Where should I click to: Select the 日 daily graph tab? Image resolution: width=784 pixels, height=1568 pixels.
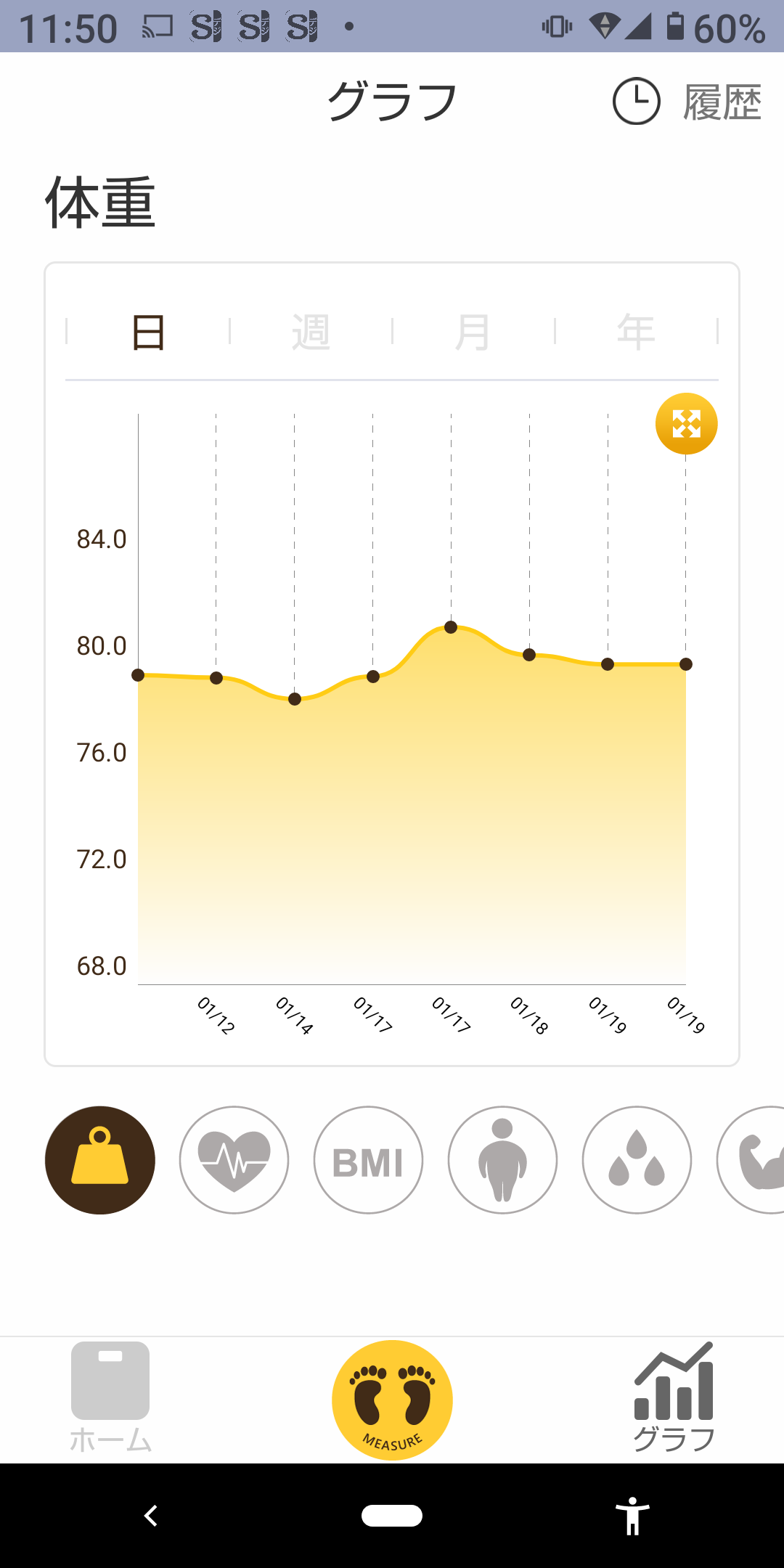pos(148,332)
